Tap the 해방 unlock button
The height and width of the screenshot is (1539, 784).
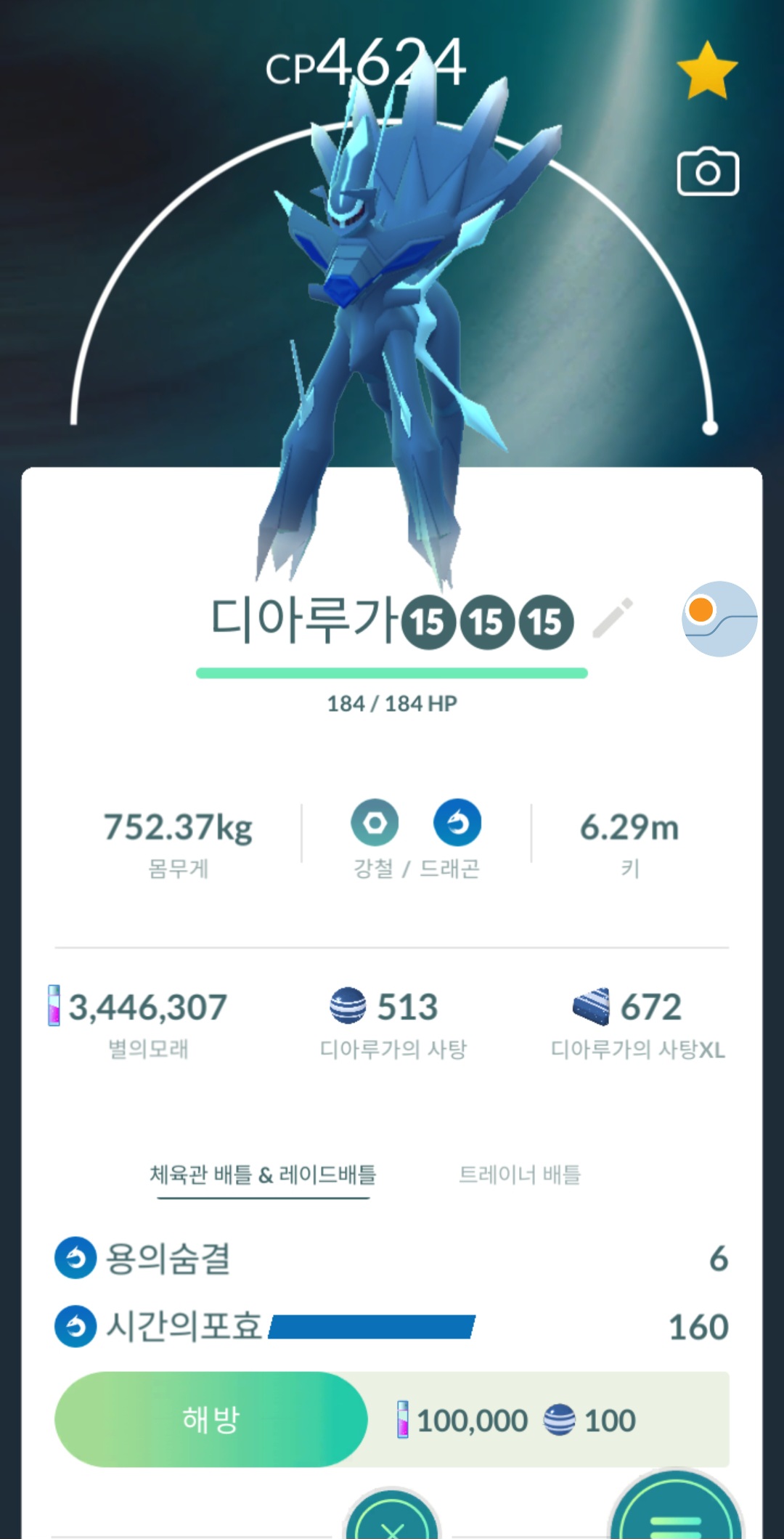[x=211, y=1419]
